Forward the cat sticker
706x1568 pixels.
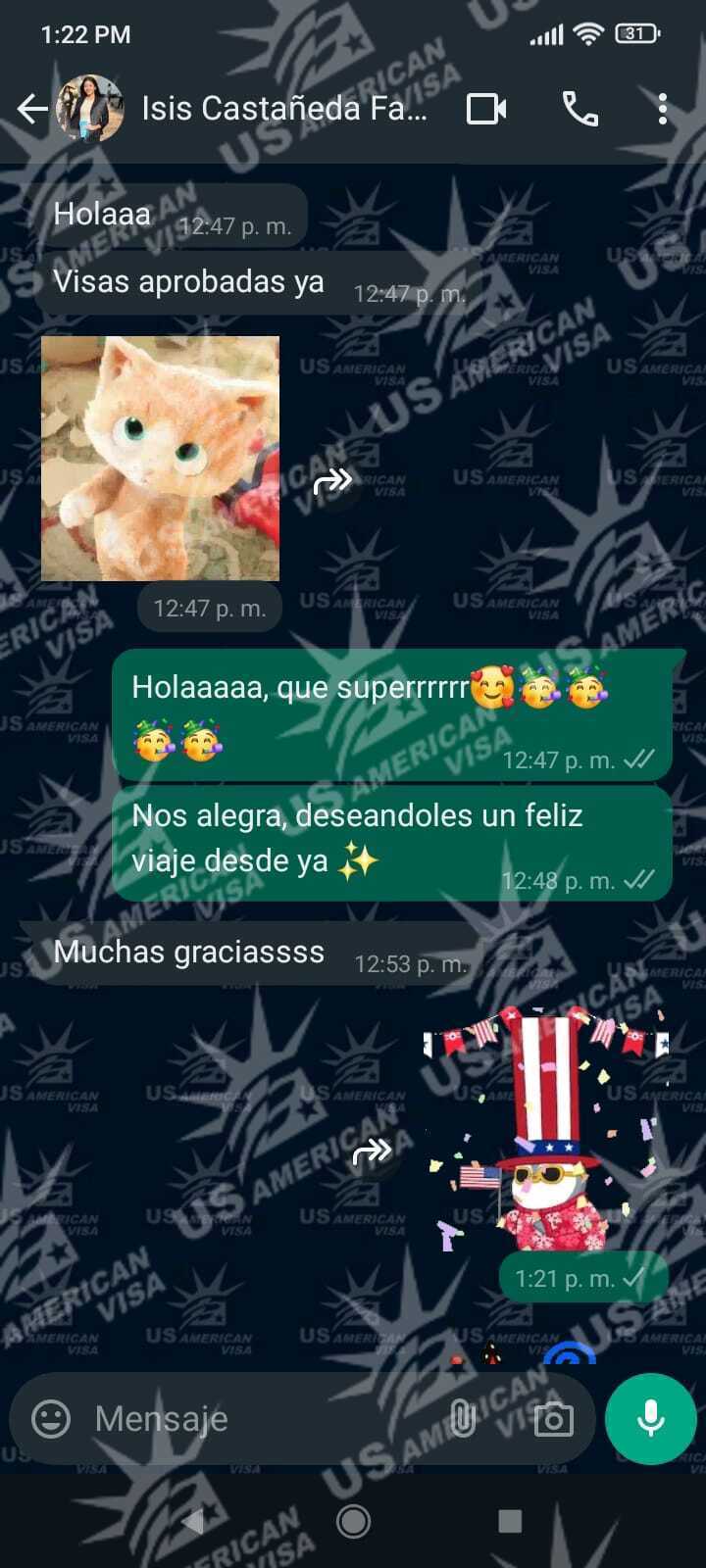click(x=332, y=480)
